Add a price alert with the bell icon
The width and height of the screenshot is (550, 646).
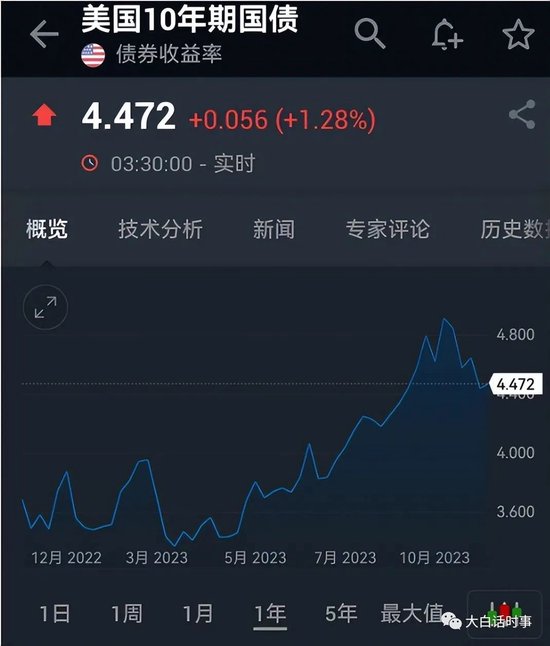pos(447,35)
